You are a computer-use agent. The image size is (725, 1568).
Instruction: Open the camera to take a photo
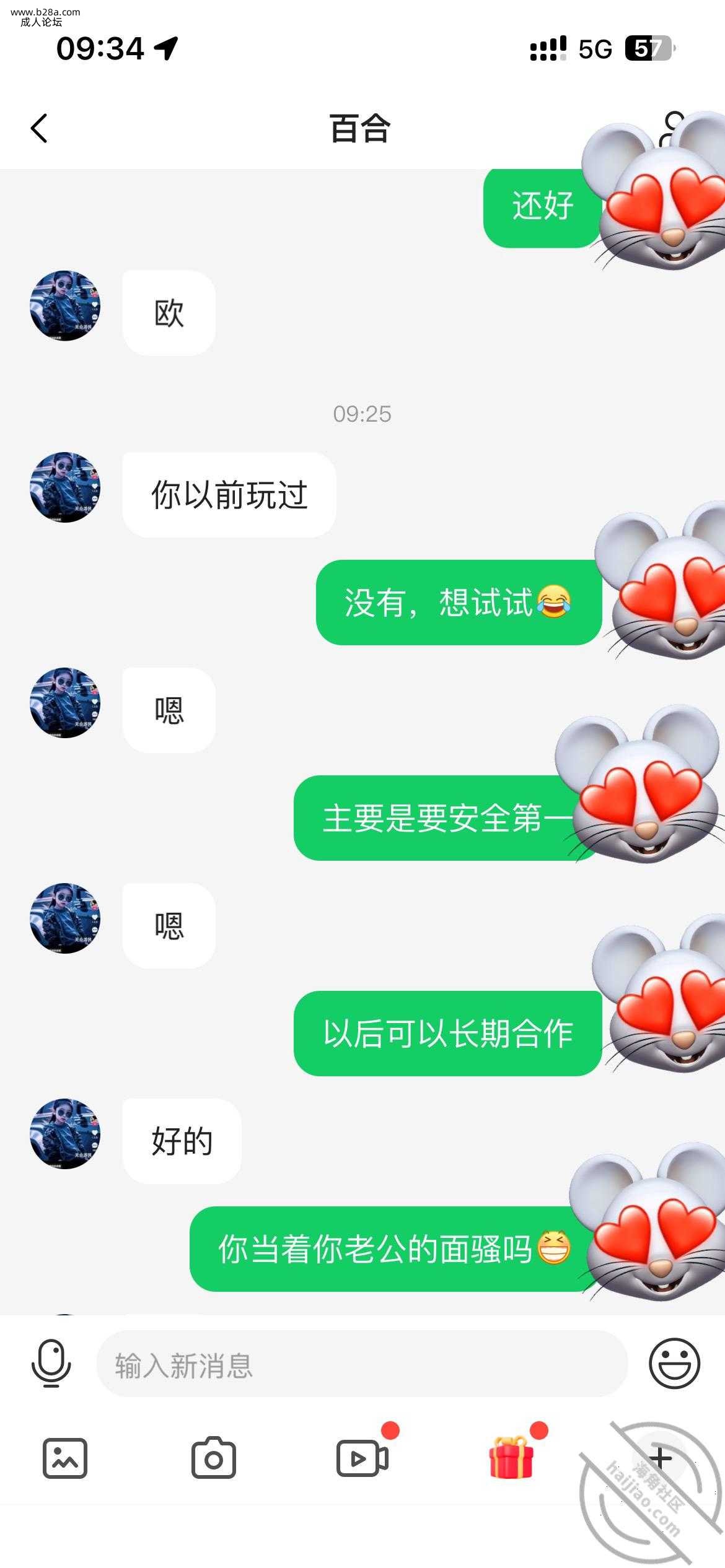pyautogui.click(x=214, y=1459)
